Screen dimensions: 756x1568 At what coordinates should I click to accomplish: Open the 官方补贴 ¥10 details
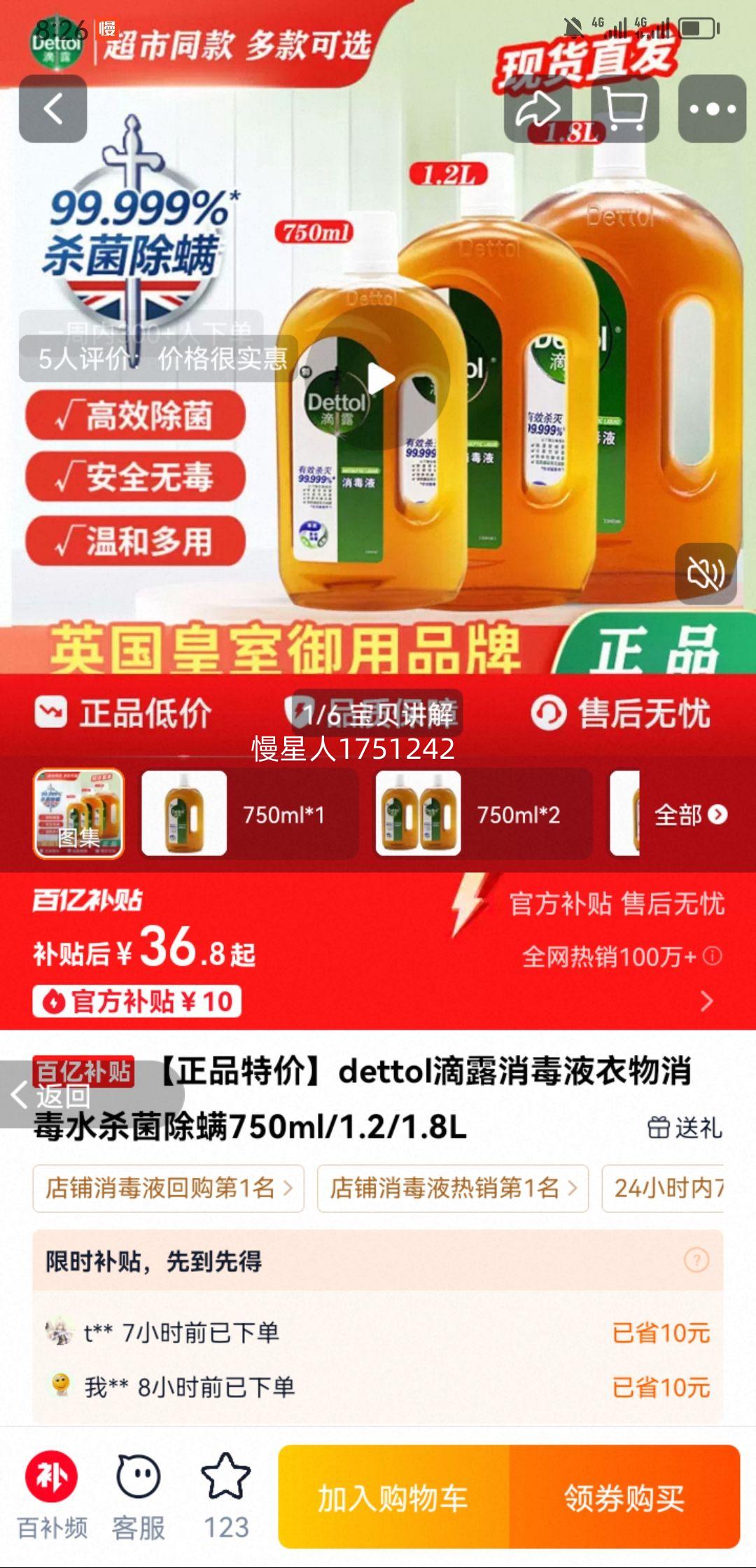tap(137, 1001)
